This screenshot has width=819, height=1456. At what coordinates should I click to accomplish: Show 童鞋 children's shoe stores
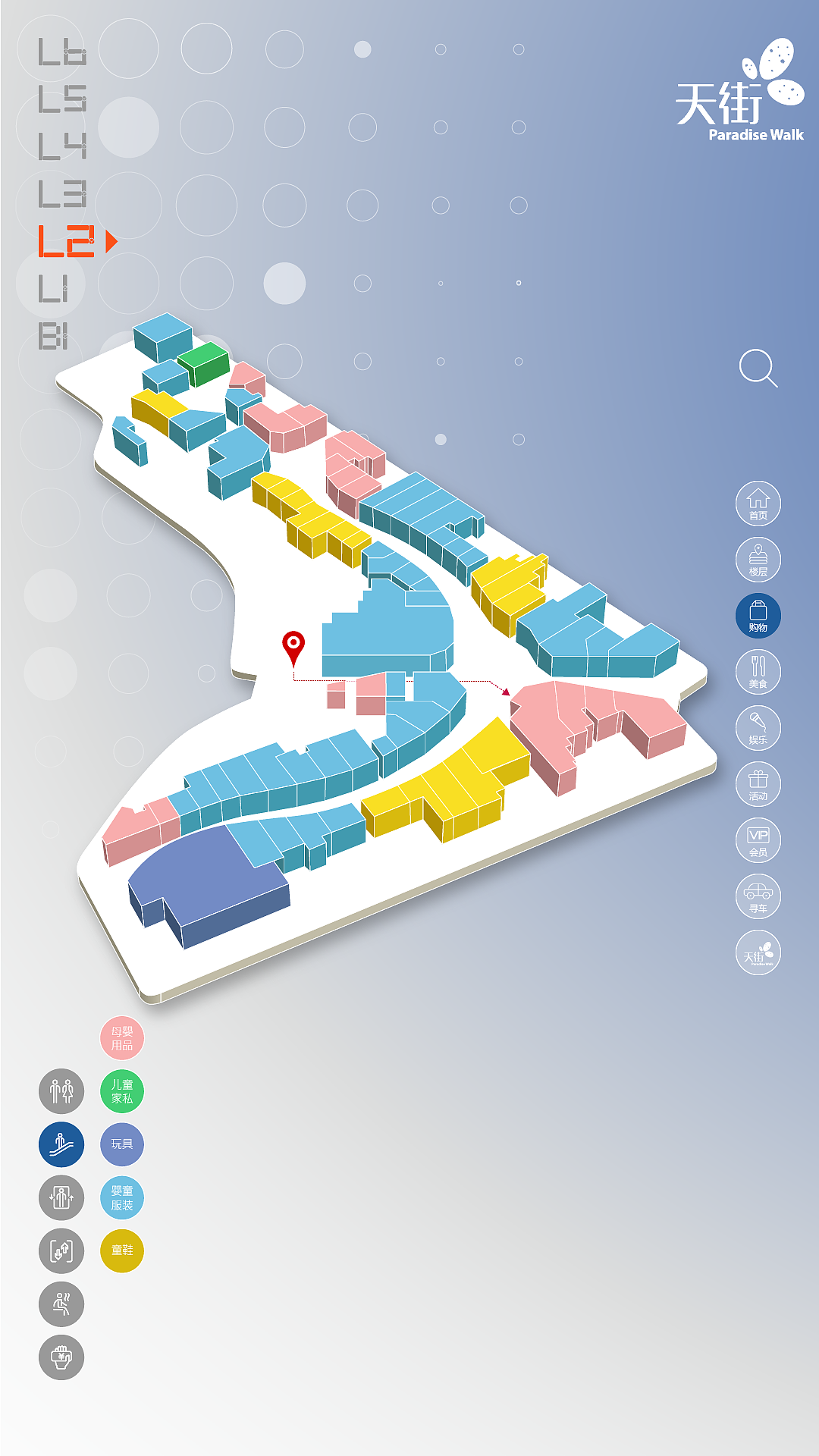(x=122, y=1250)
